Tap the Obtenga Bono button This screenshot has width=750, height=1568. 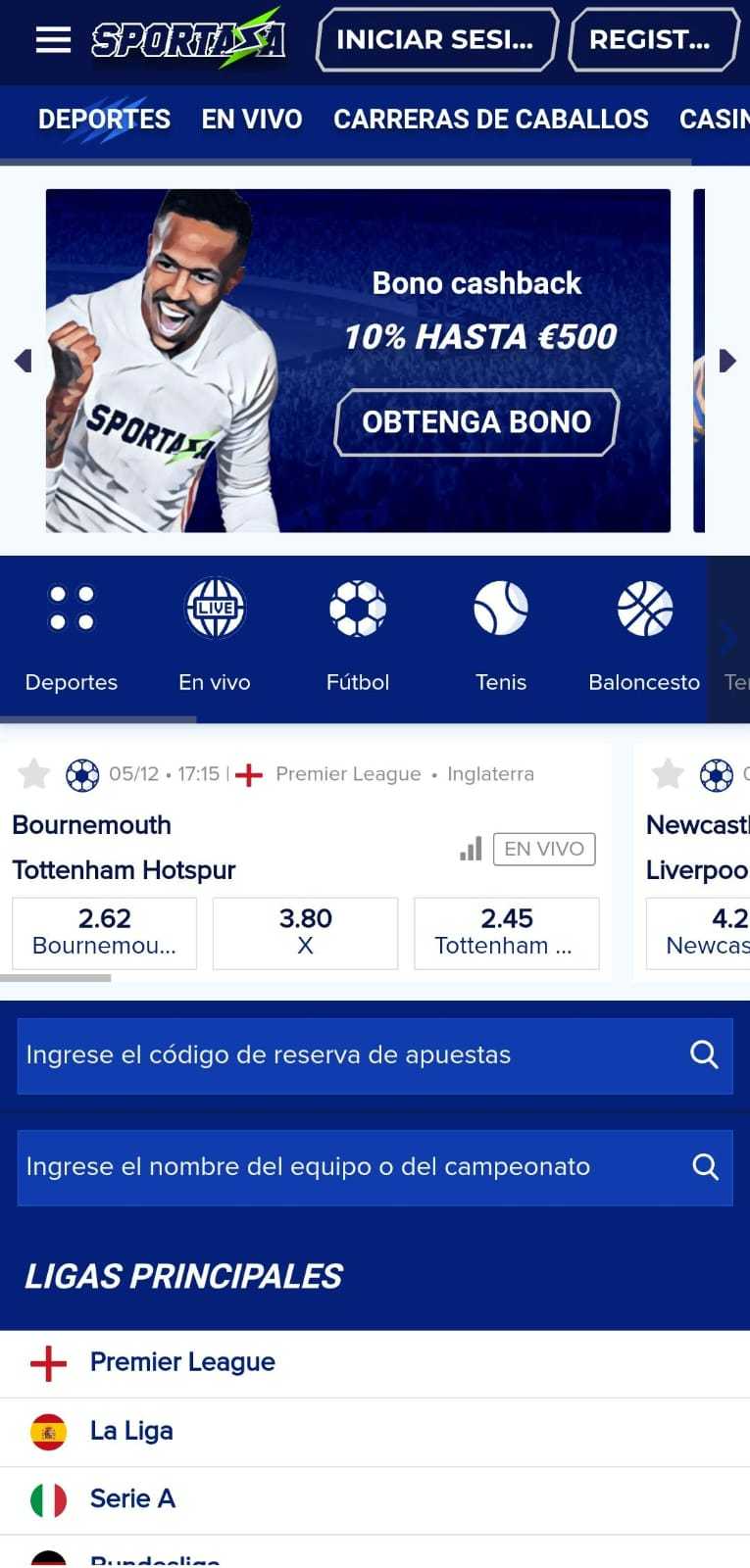tap(476, 422)
